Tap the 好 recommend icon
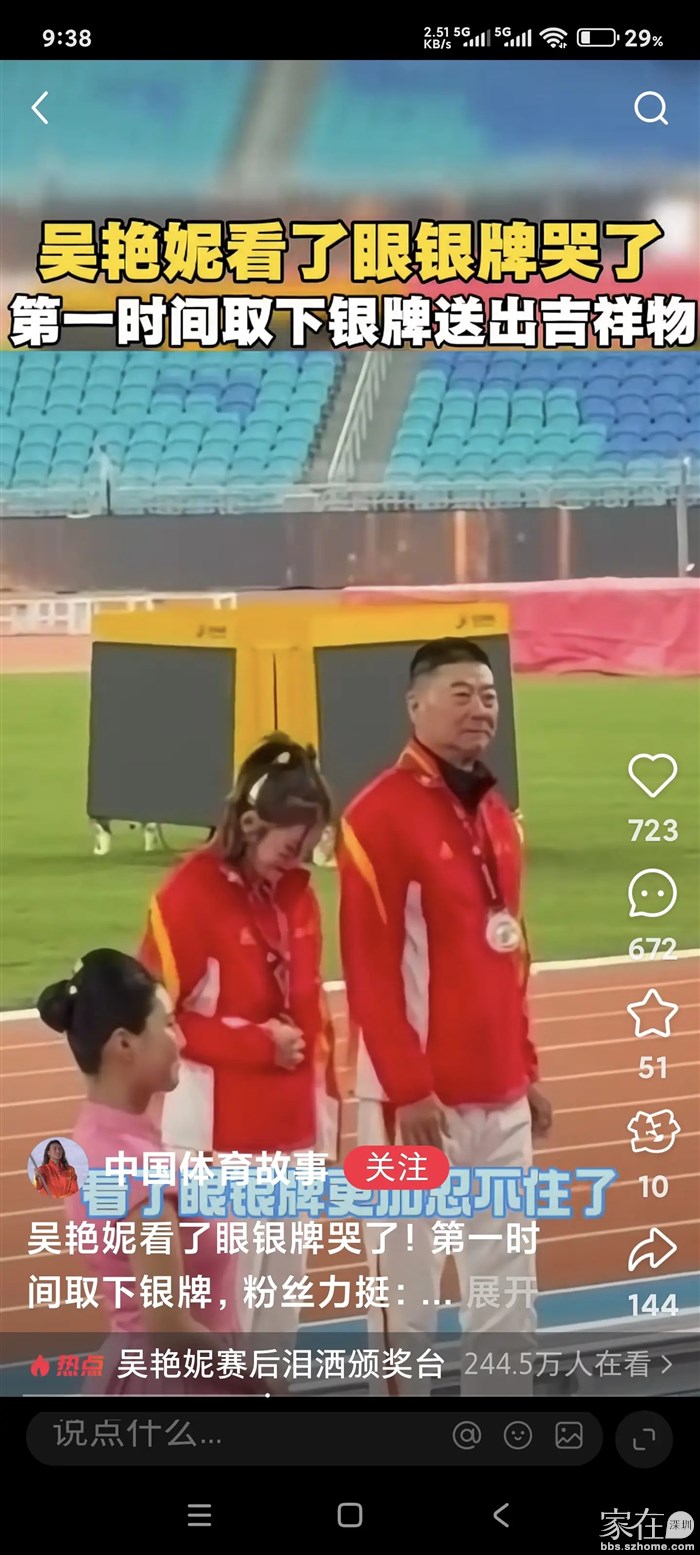 [653, 1132]
